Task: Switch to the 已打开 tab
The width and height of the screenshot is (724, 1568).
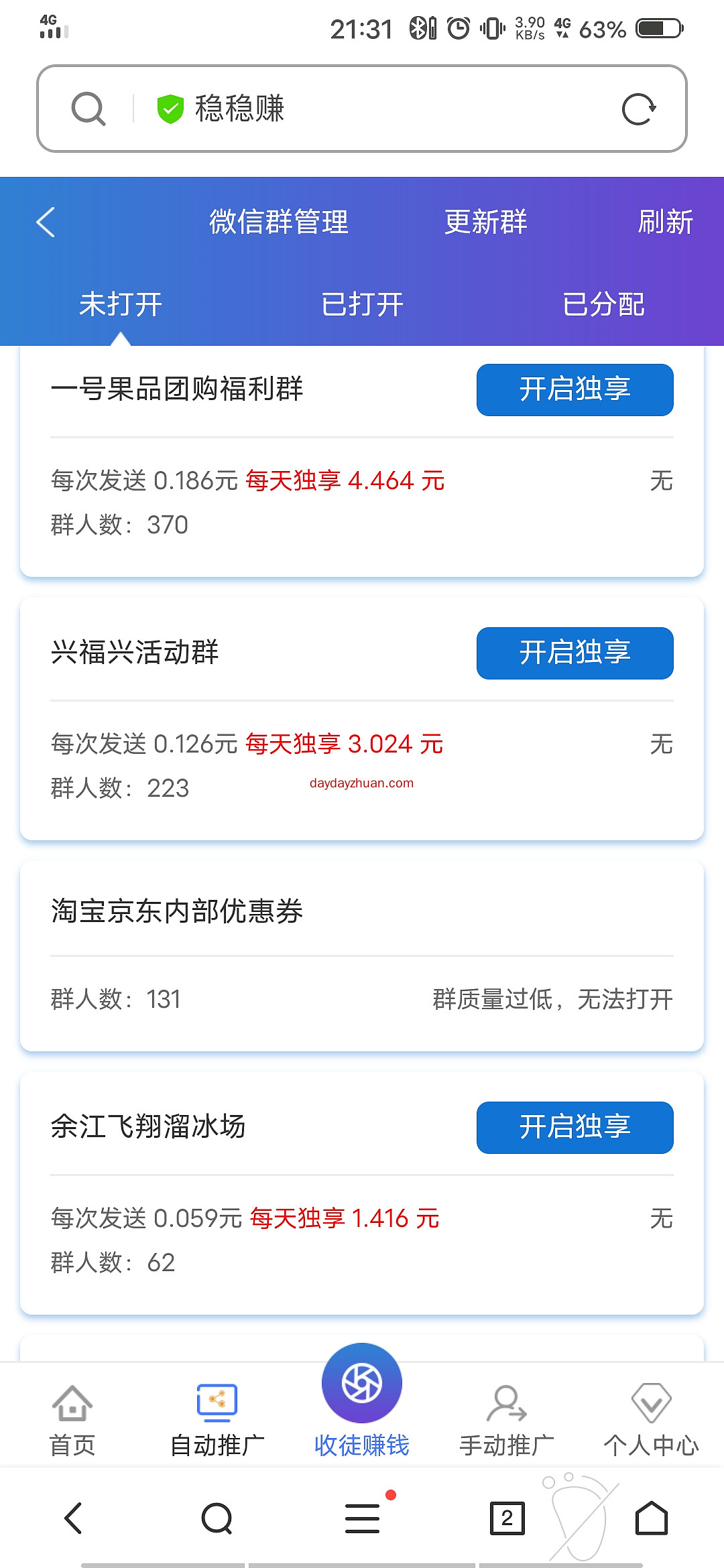Action: pos(362,304)
